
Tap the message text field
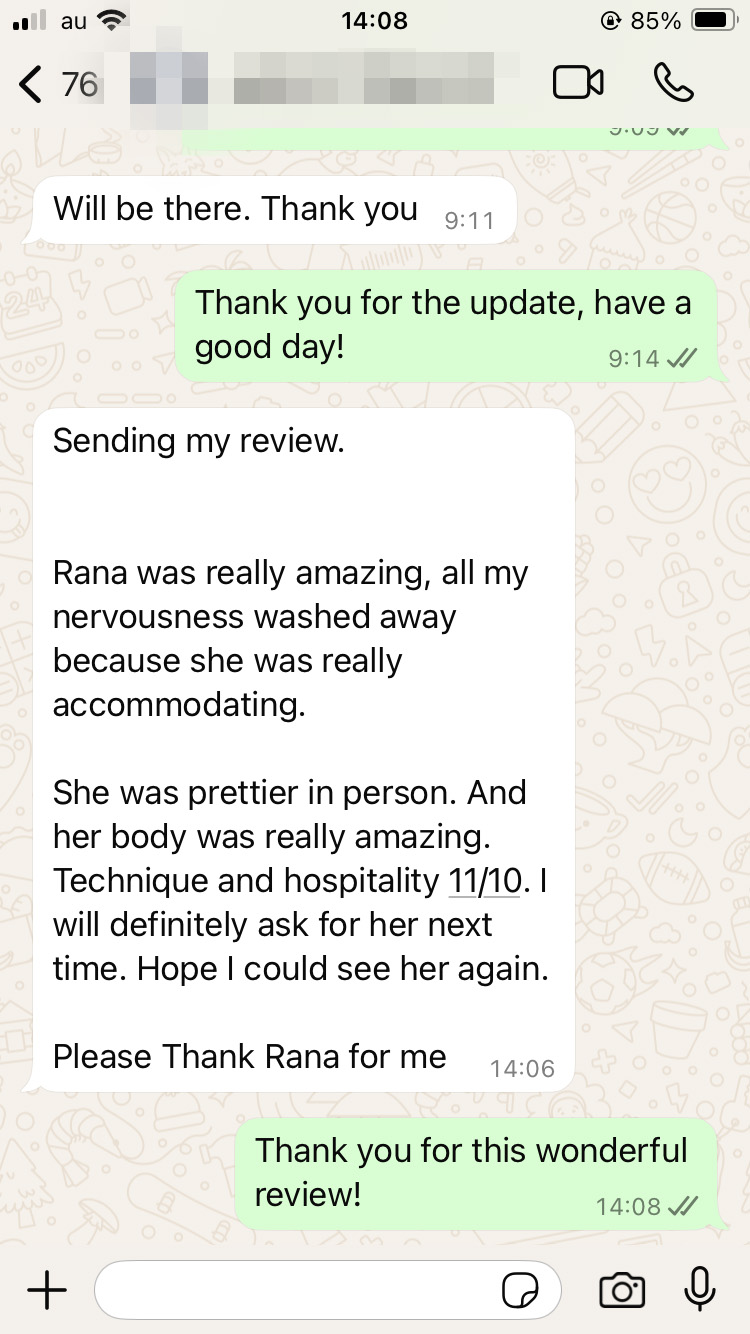[300, 1291]
